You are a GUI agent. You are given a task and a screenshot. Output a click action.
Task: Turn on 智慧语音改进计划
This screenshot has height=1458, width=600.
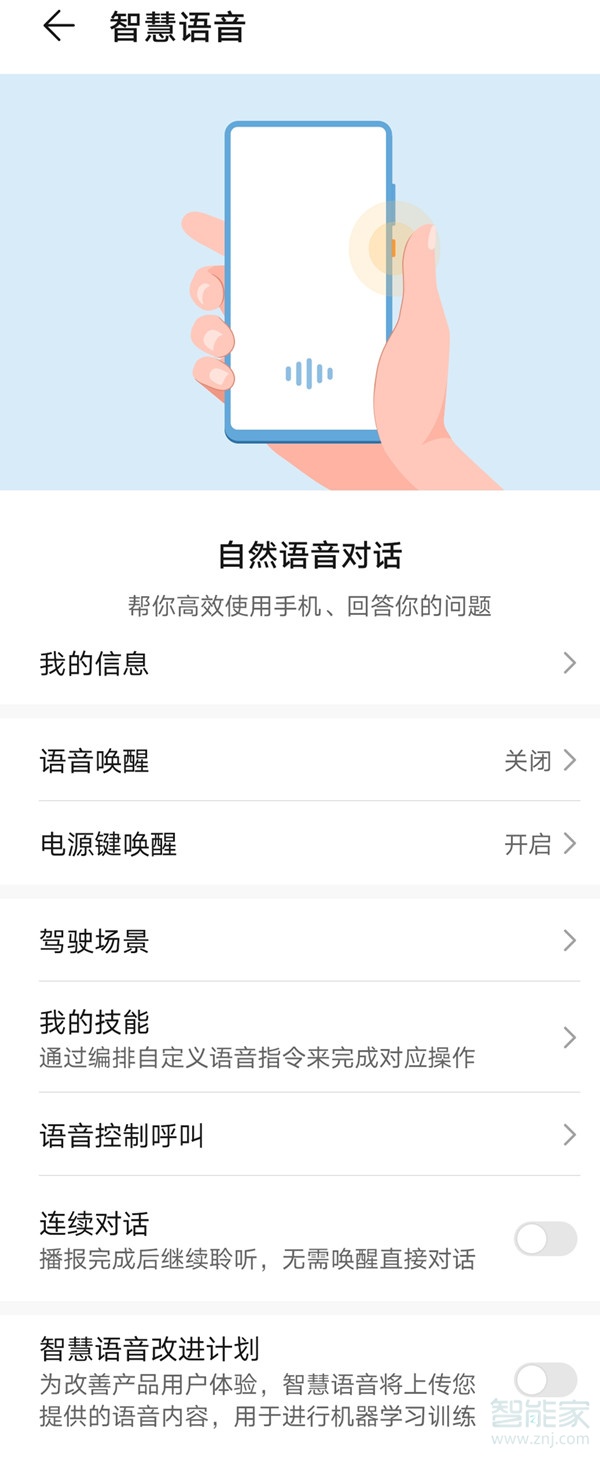(545, 1380)
